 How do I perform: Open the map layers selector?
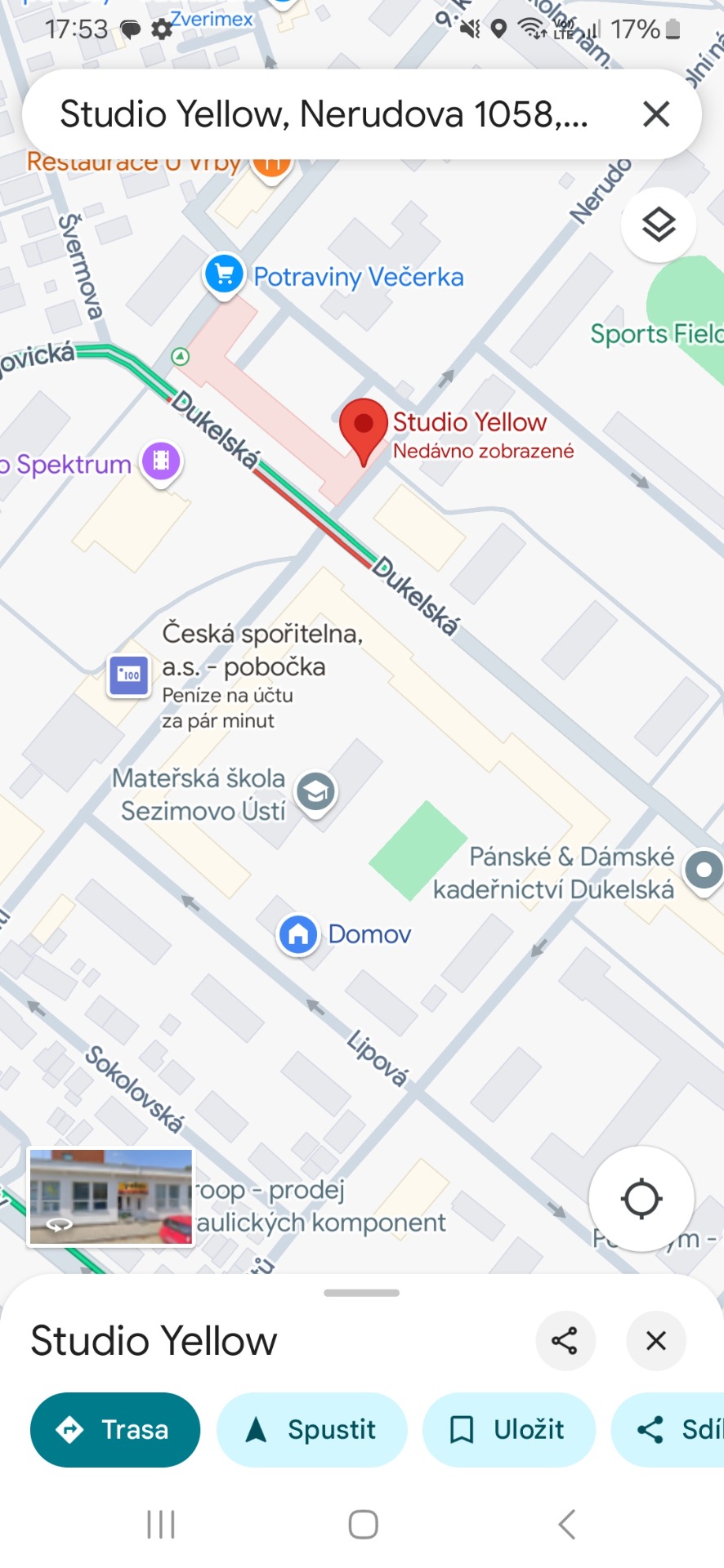tap(659, 225)
